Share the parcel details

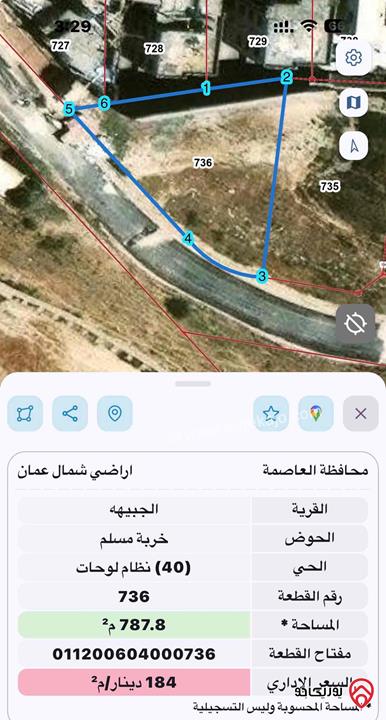(x=70, y=414)
